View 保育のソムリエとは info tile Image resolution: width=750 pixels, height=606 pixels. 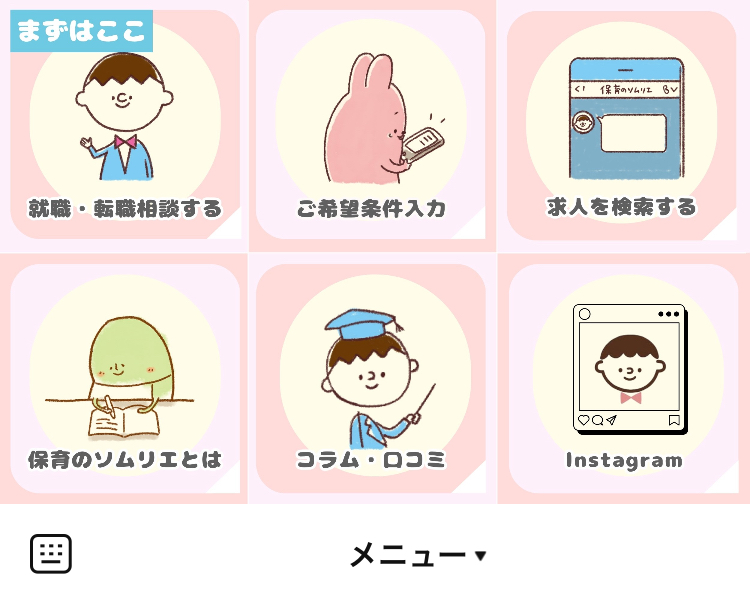click(x=124, y=378)
